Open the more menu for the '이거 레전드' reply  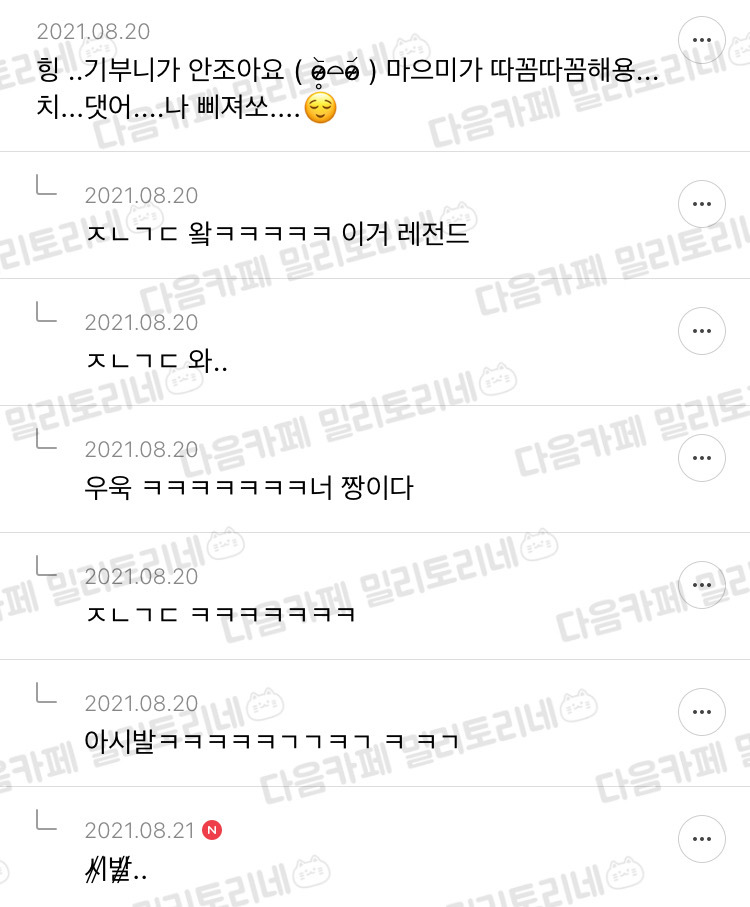[x=701, y=204]
